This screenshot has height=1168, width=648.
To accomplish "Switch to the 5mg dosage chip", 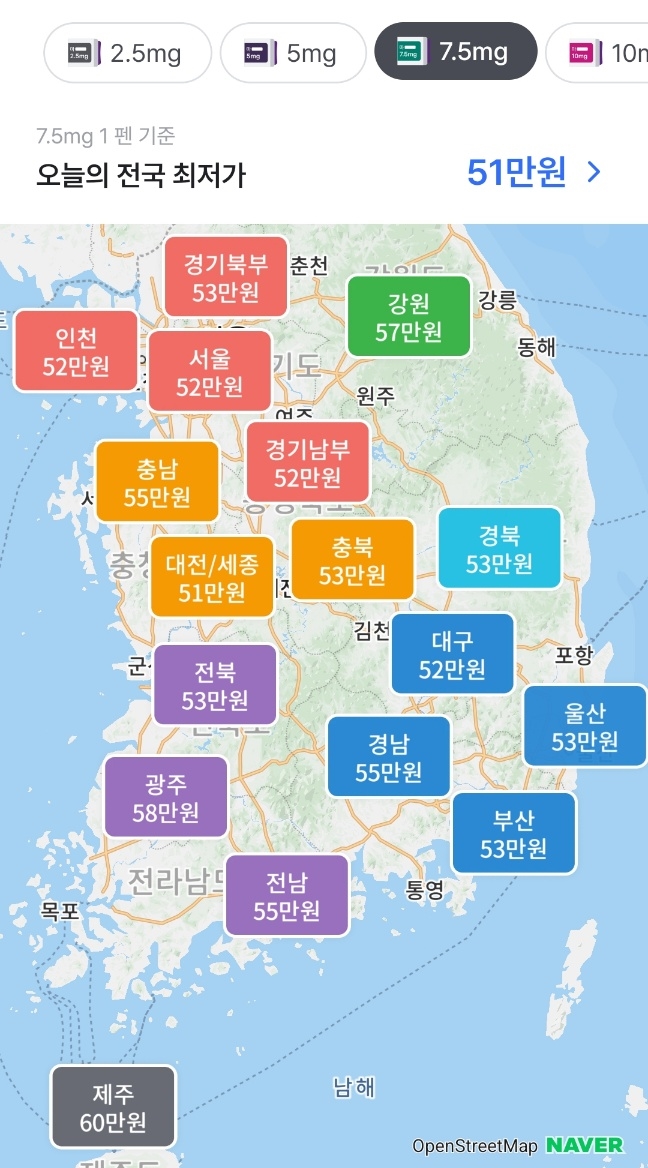I will 293,52.
